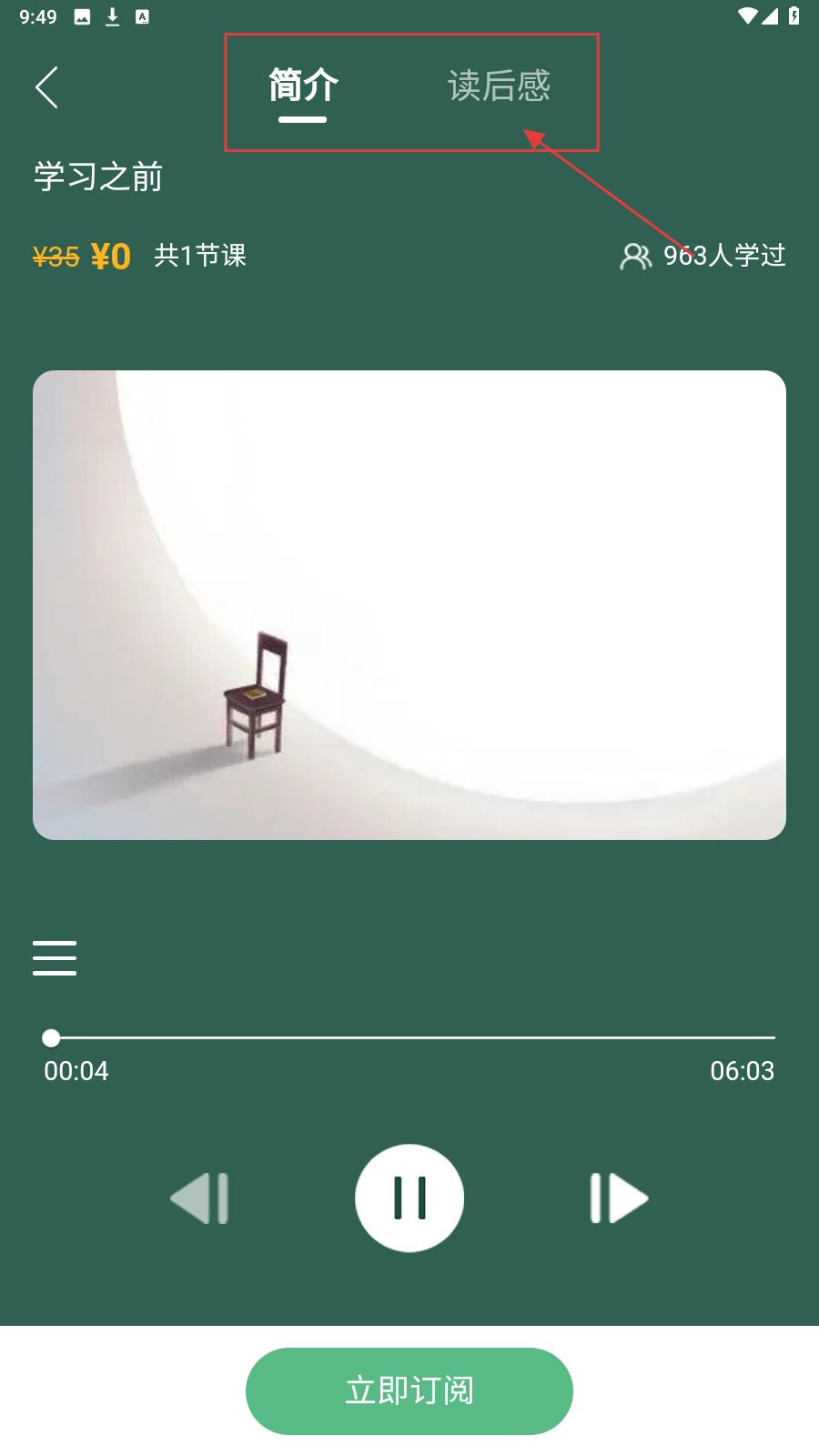819x1456 pixels.
Task: Subscribe now with 立即订阅 button
Action: click(409, 1390)
